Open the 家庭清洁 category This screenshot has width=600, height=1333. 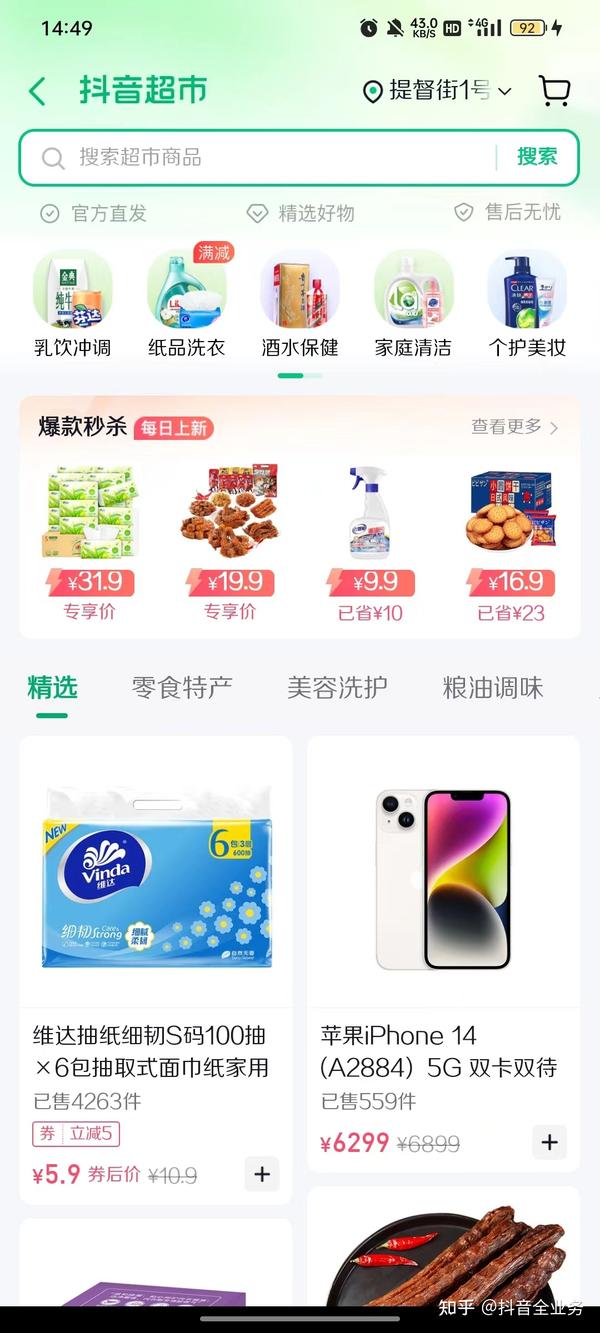point(413,305)
